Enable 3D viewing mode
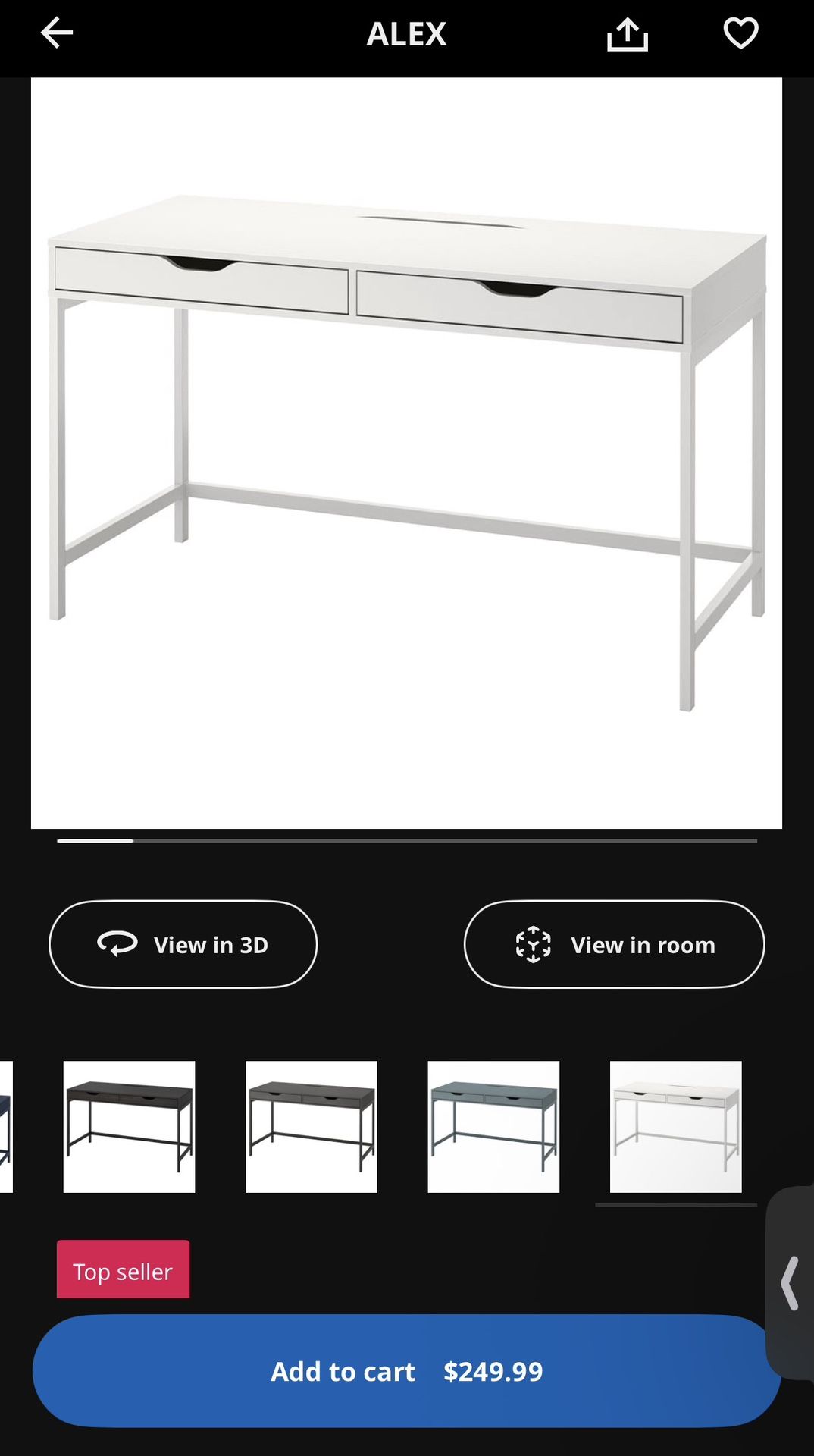 (183, 944)
